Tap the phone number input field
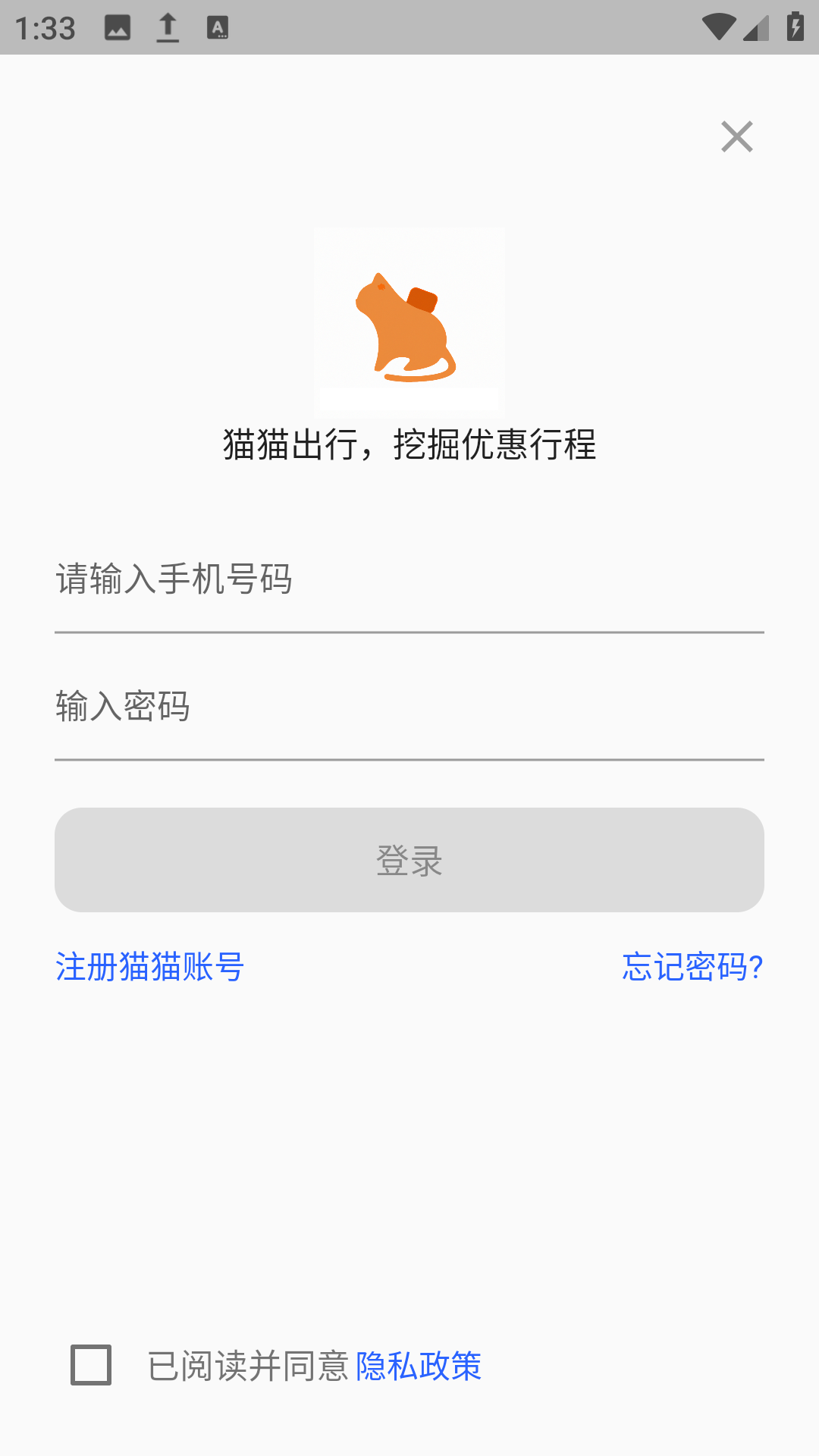Screen dimensions: 819x1456 point(408,580)
